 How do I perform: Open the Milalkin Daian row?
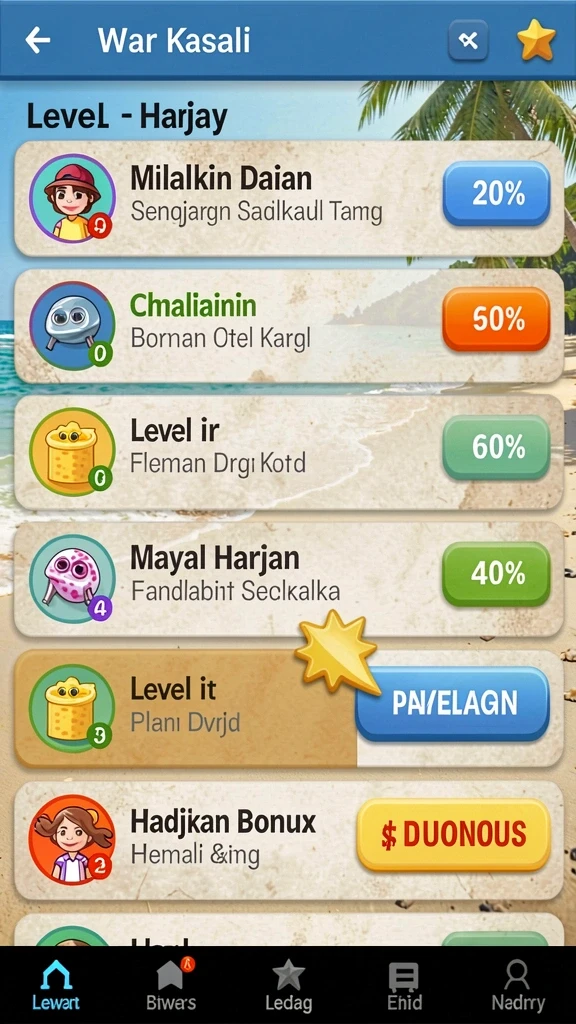[x=289, y=198]
